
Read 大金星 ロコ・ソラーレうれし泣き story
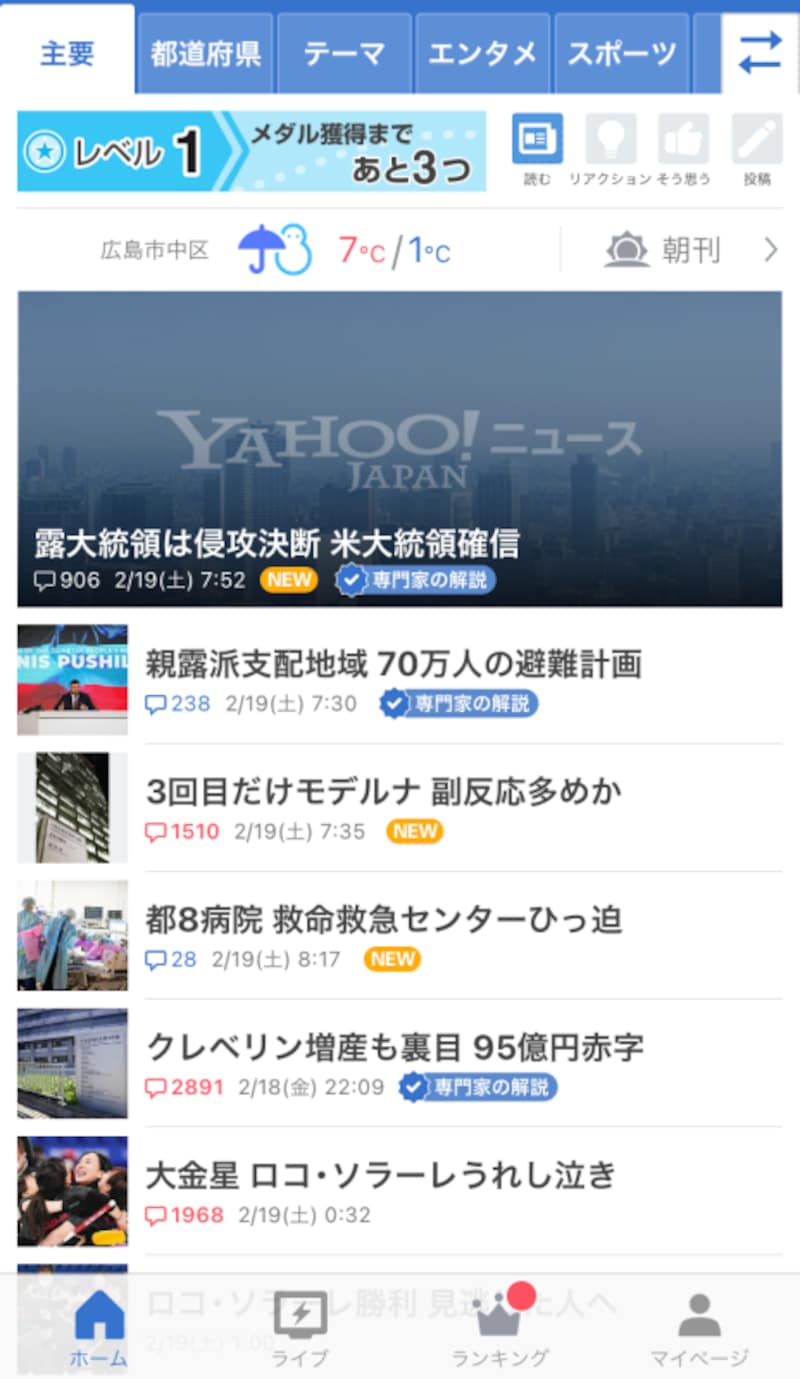click(x=380, y=1176)
